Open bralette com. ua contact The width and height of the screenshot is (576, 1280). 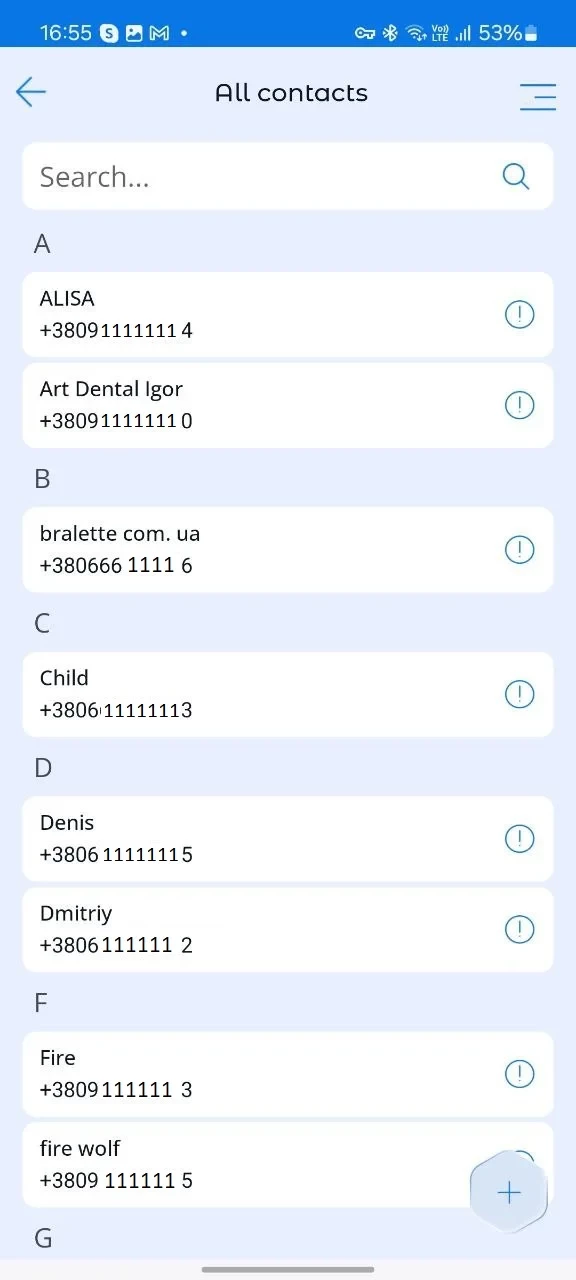click(x=288, y=549)
